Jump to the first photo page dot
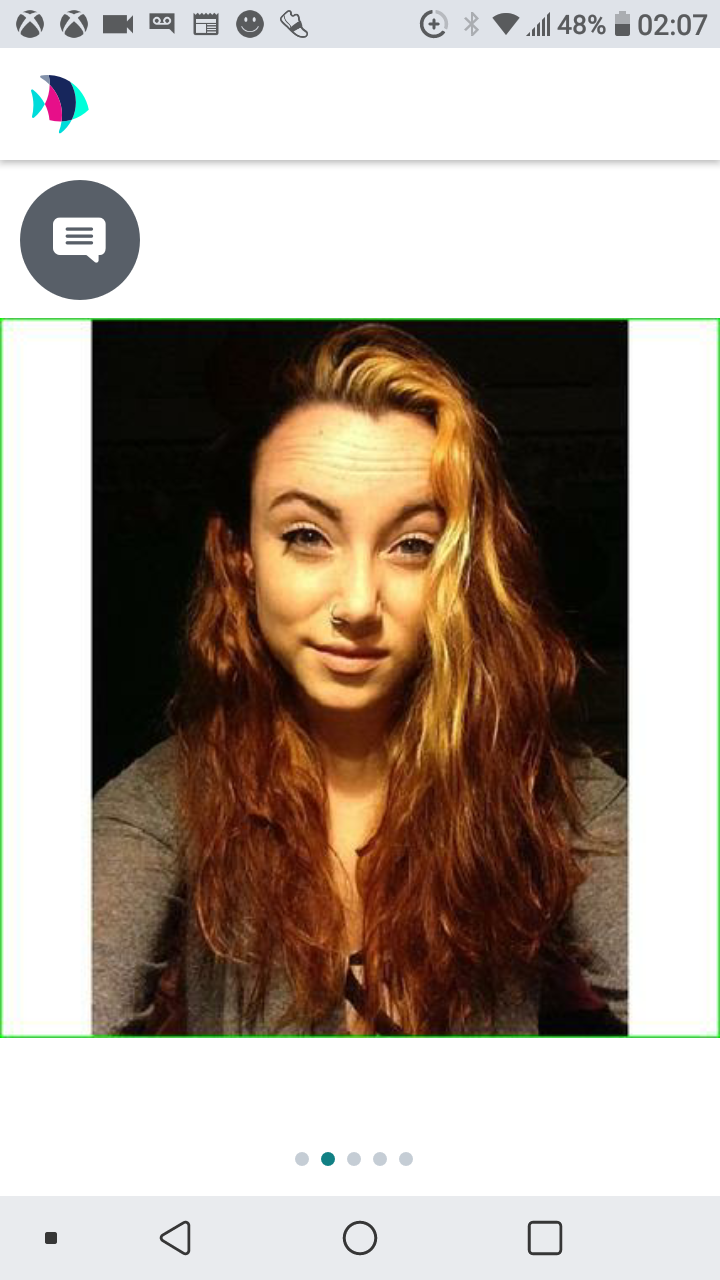The height and width of the screenshot is (1280, 720). click(x=302, y=1159)
